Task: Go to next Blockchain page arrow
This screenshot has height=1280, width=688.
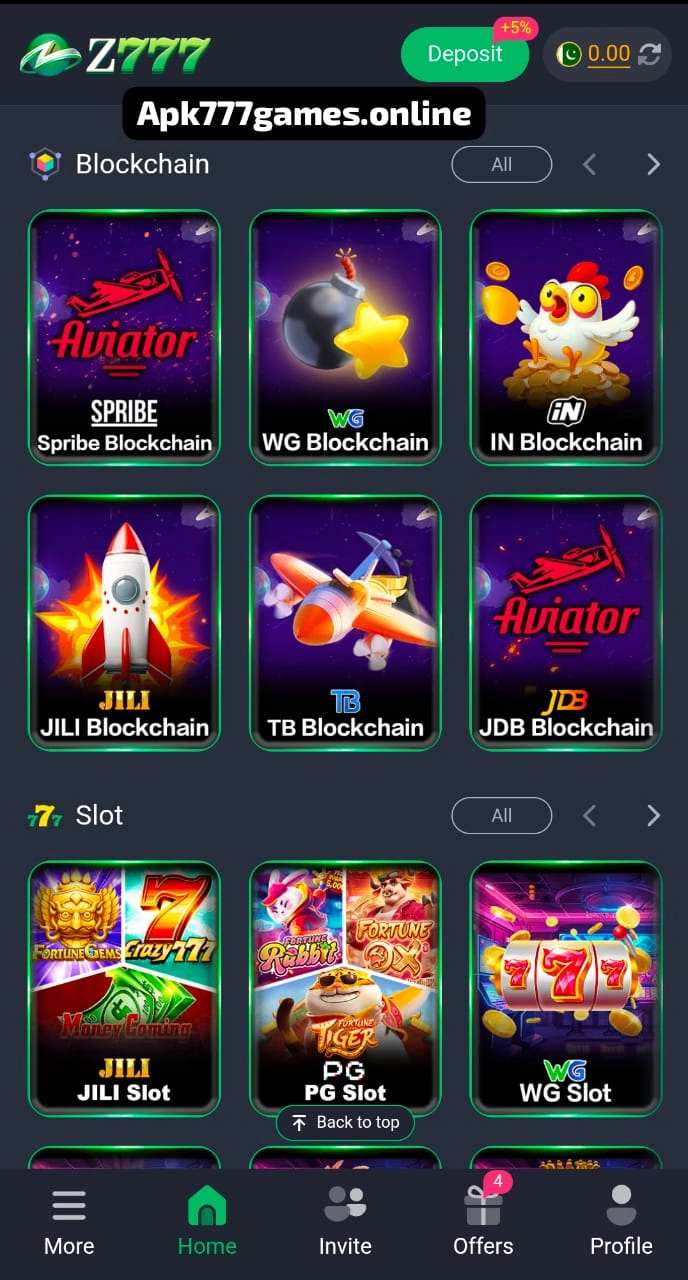Action: pos(653,164)
